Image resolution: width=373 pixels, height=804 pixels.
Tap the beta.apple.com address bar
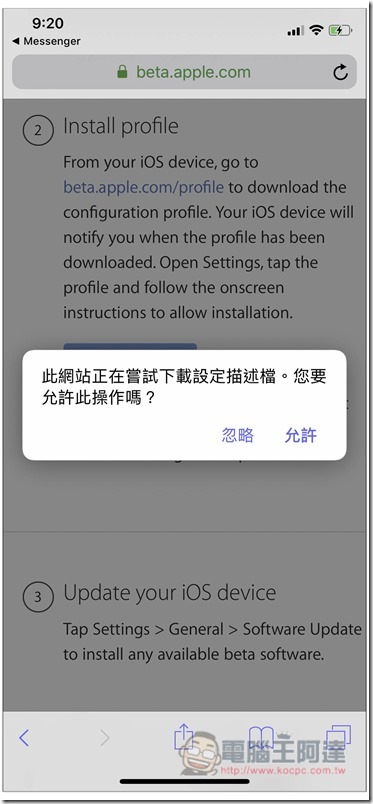pos(184,72)
